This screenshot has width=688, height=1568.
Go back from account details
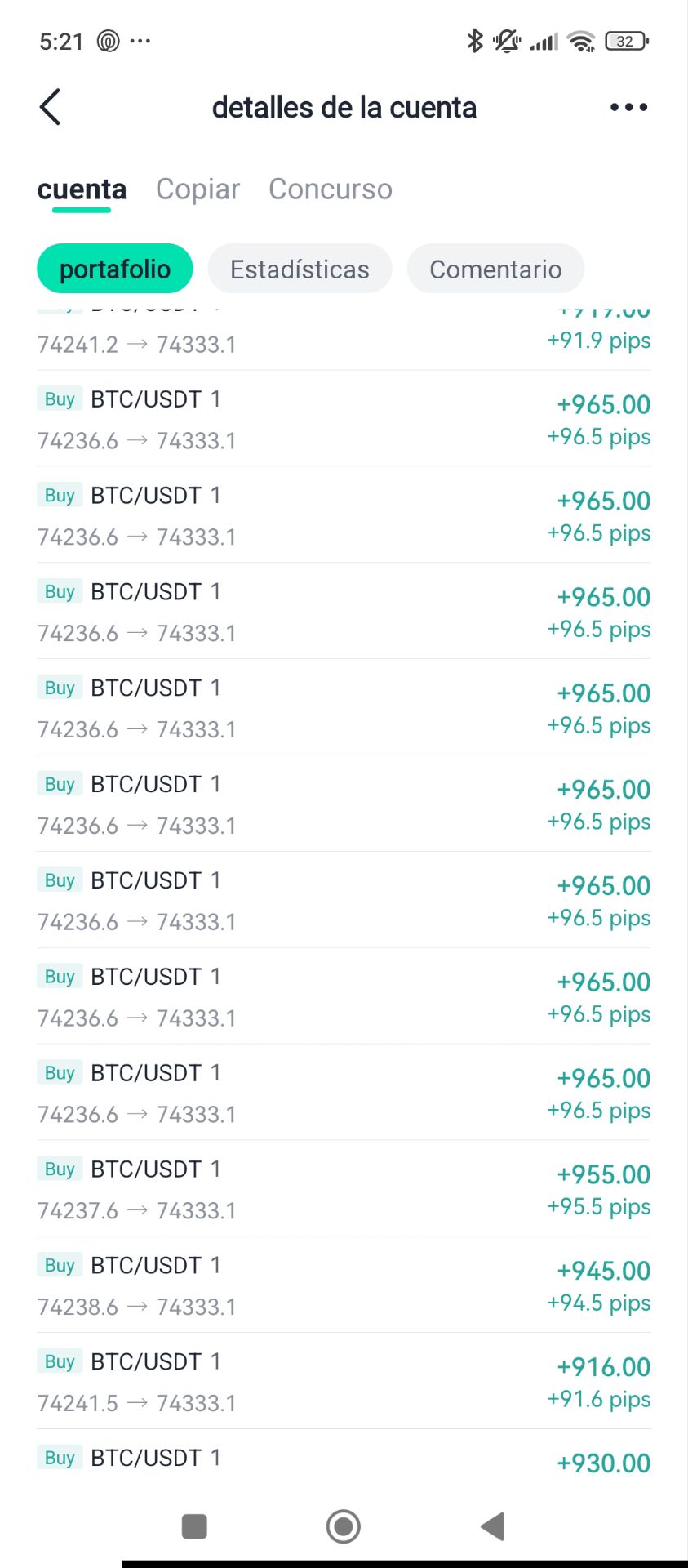51,107
